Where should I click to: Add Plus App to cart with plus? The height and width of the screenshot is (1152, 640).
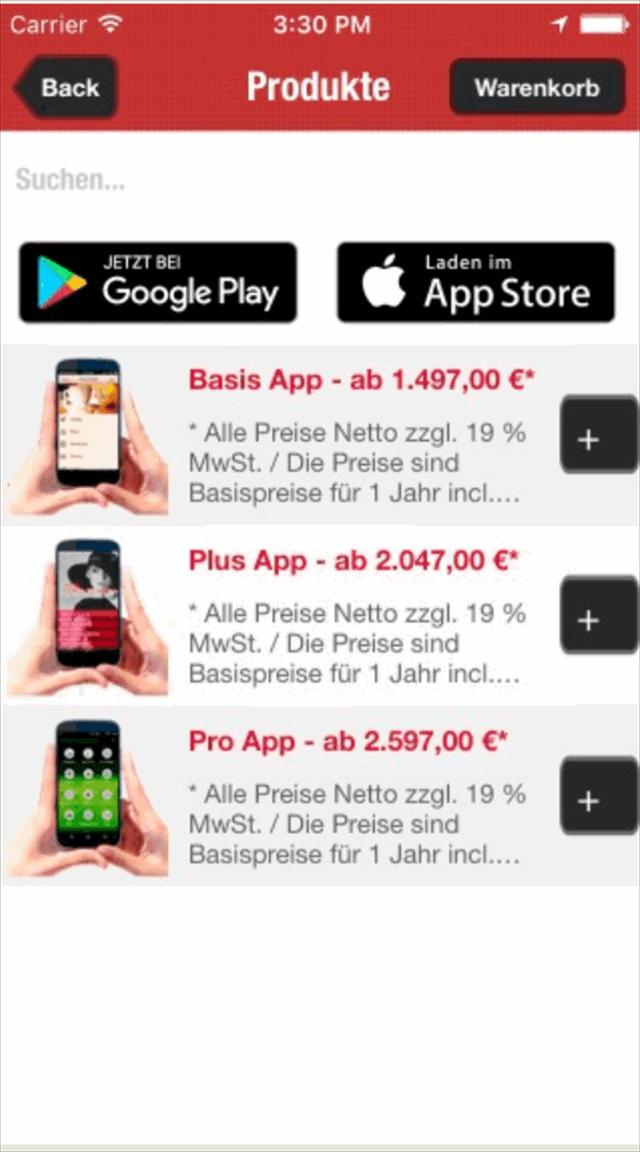pyautogui.click(x=597, y=615)
